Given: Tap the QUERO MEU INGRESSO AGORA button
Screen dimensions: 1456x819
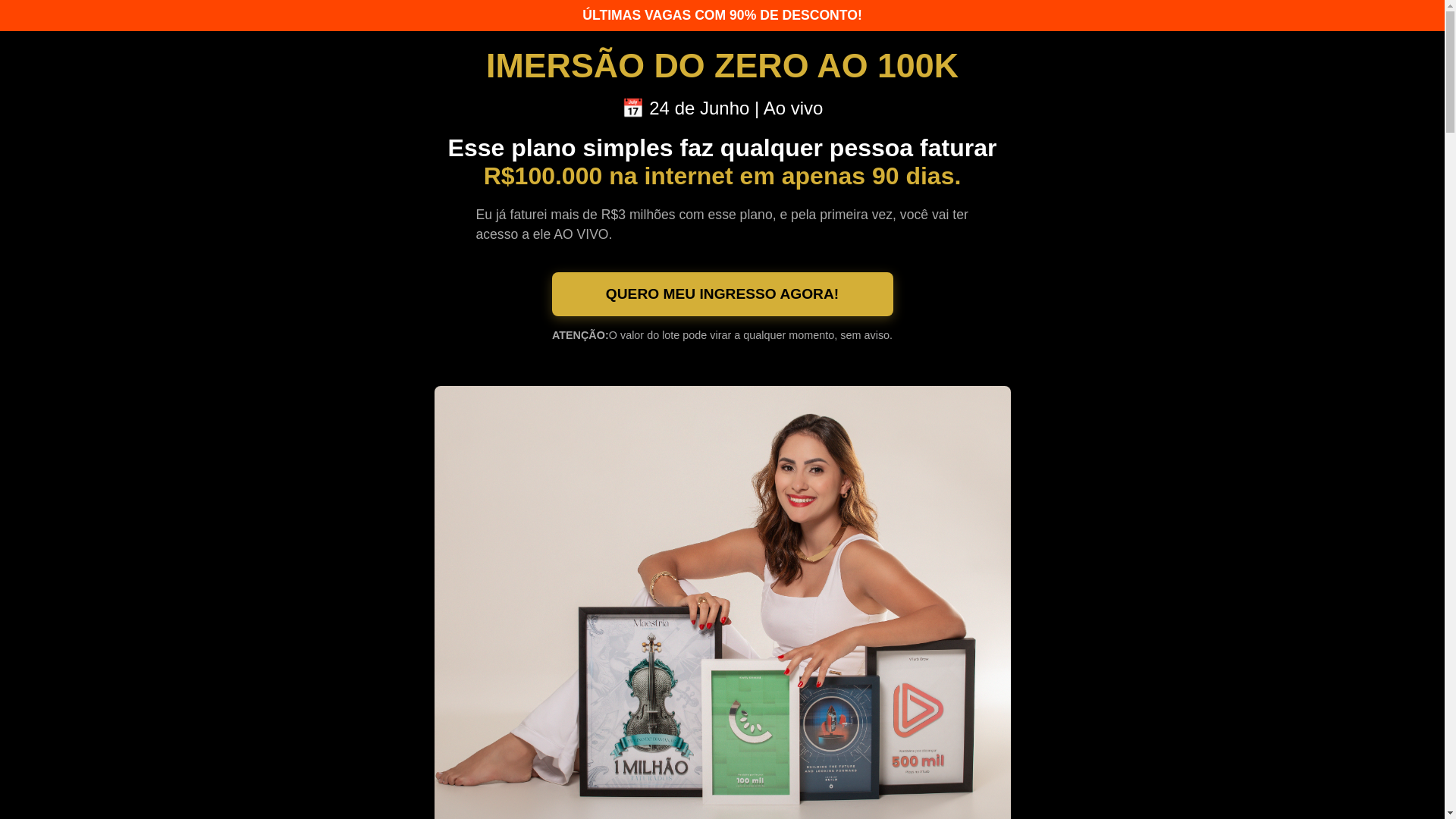Looking at the screenshot, I should point(722,294).
